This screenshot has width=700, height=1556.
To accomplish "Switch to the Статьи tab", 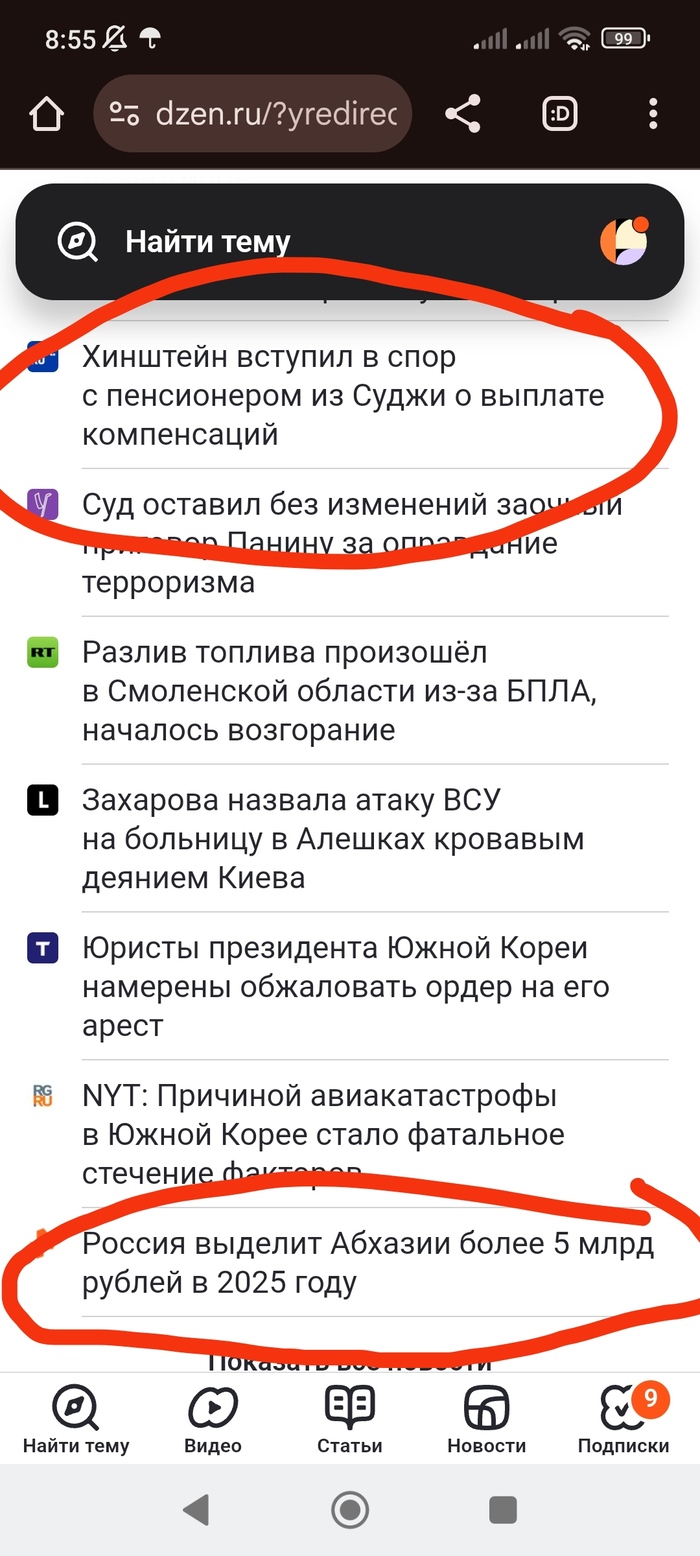I will 350,1420.
